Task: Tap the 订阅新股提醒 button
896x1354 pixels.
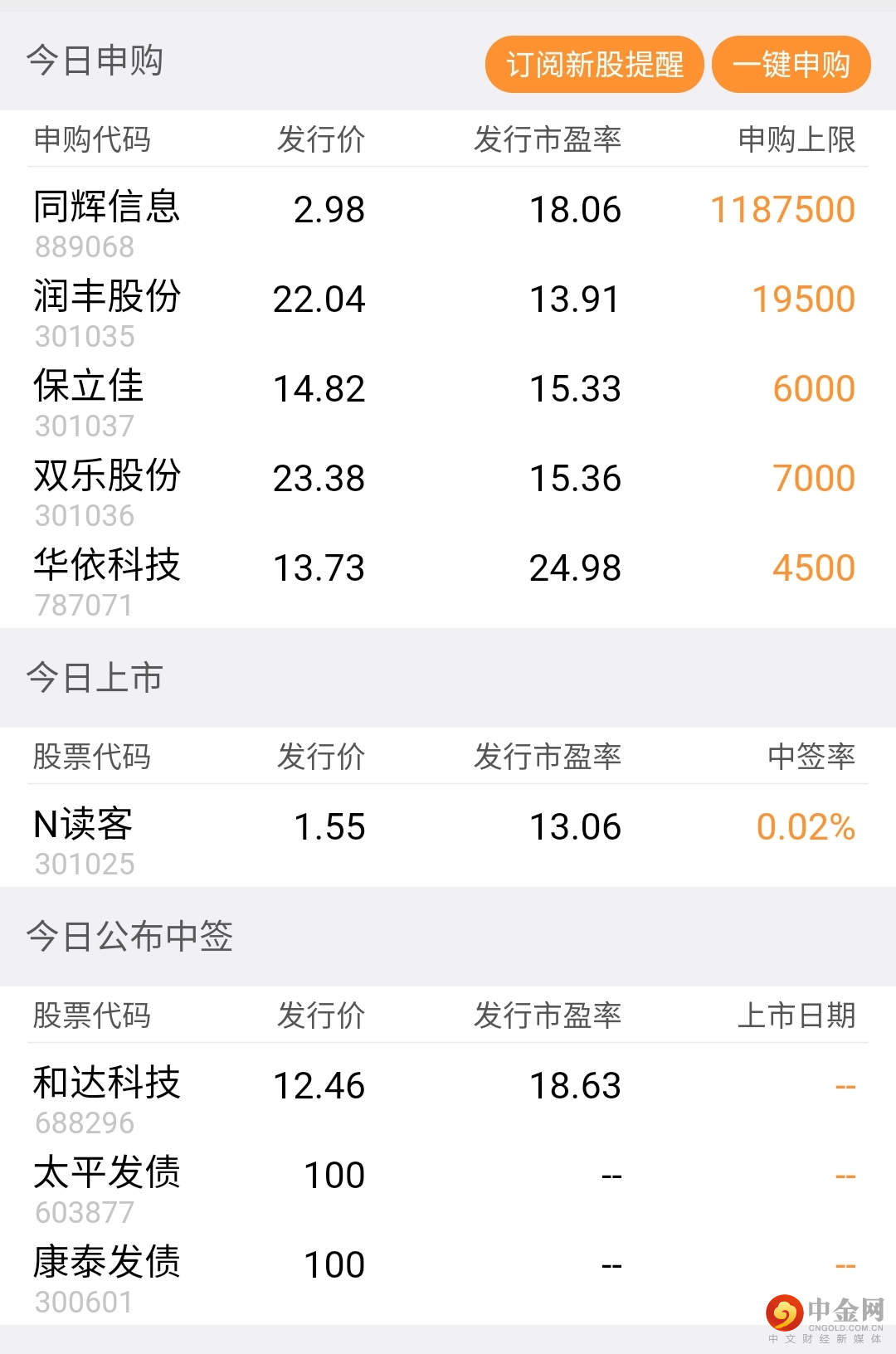Action: click(594, 64)
